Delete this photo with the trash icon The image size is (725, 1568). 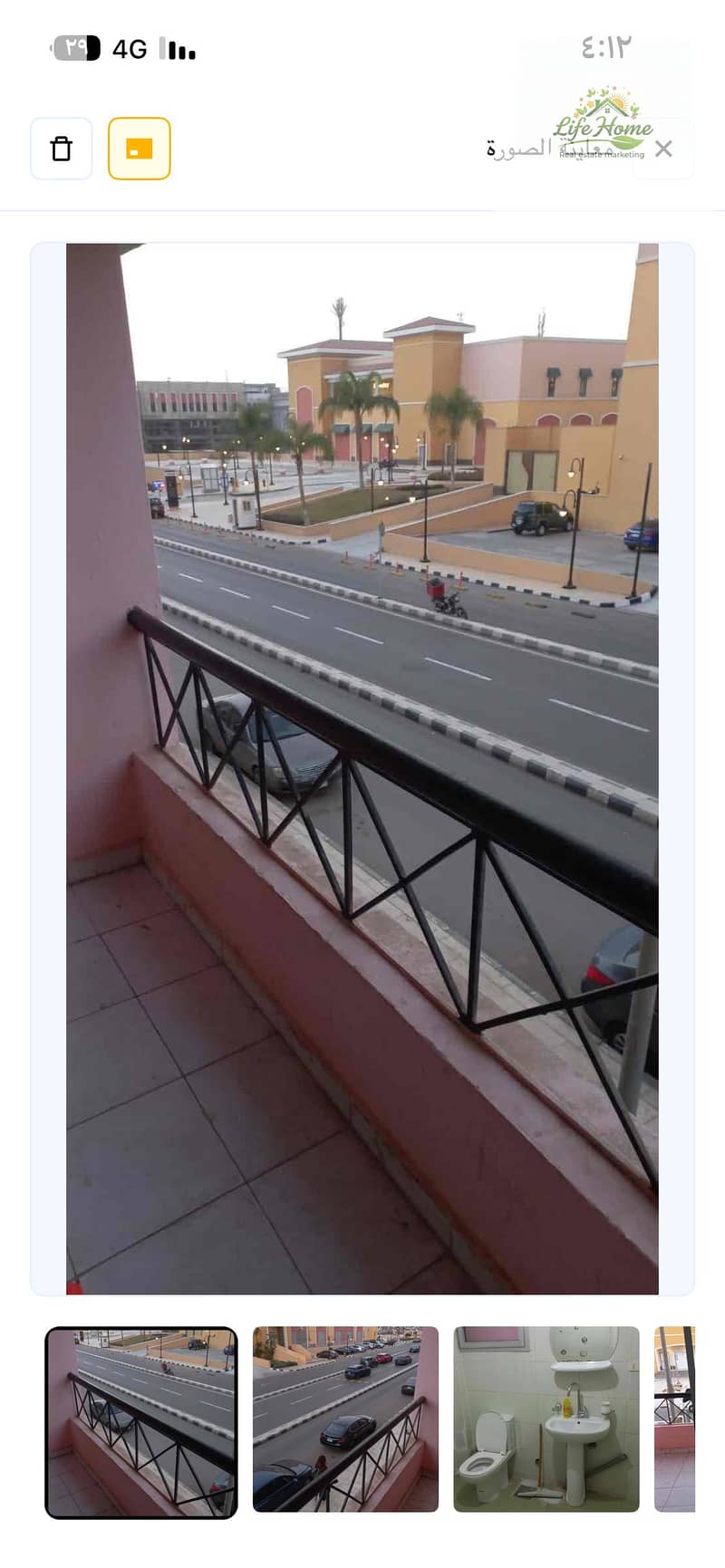[62, 149]
